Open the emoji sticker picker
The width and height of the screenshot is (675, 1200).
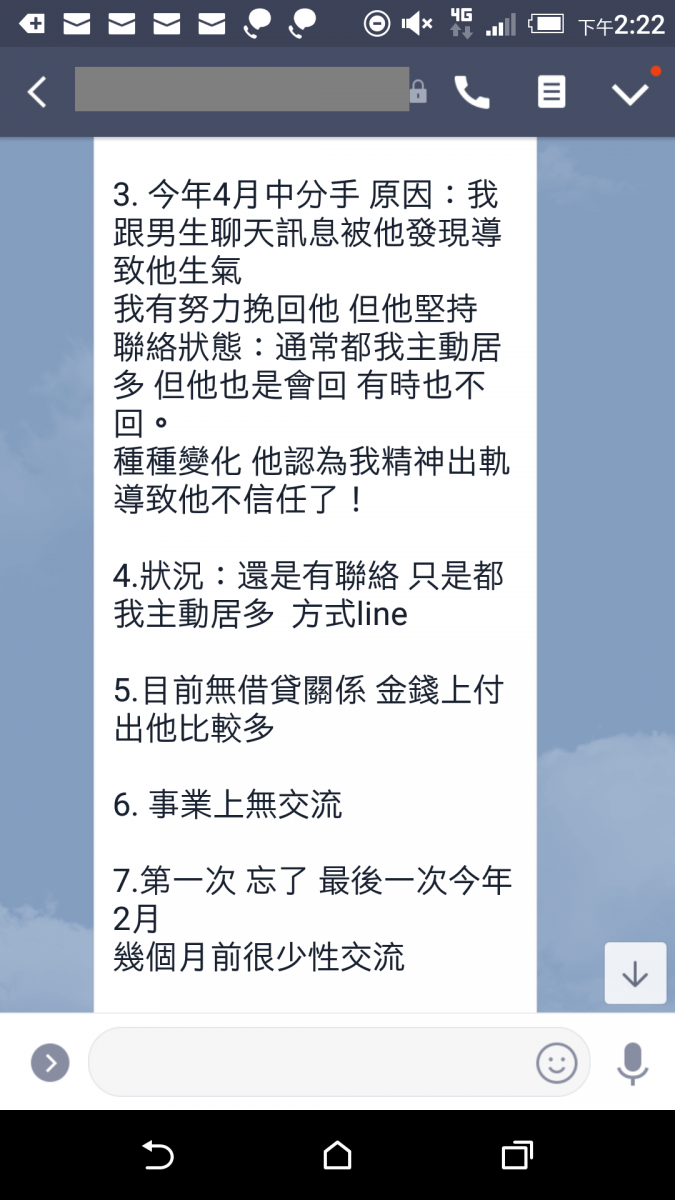(x=557, y=1062)
